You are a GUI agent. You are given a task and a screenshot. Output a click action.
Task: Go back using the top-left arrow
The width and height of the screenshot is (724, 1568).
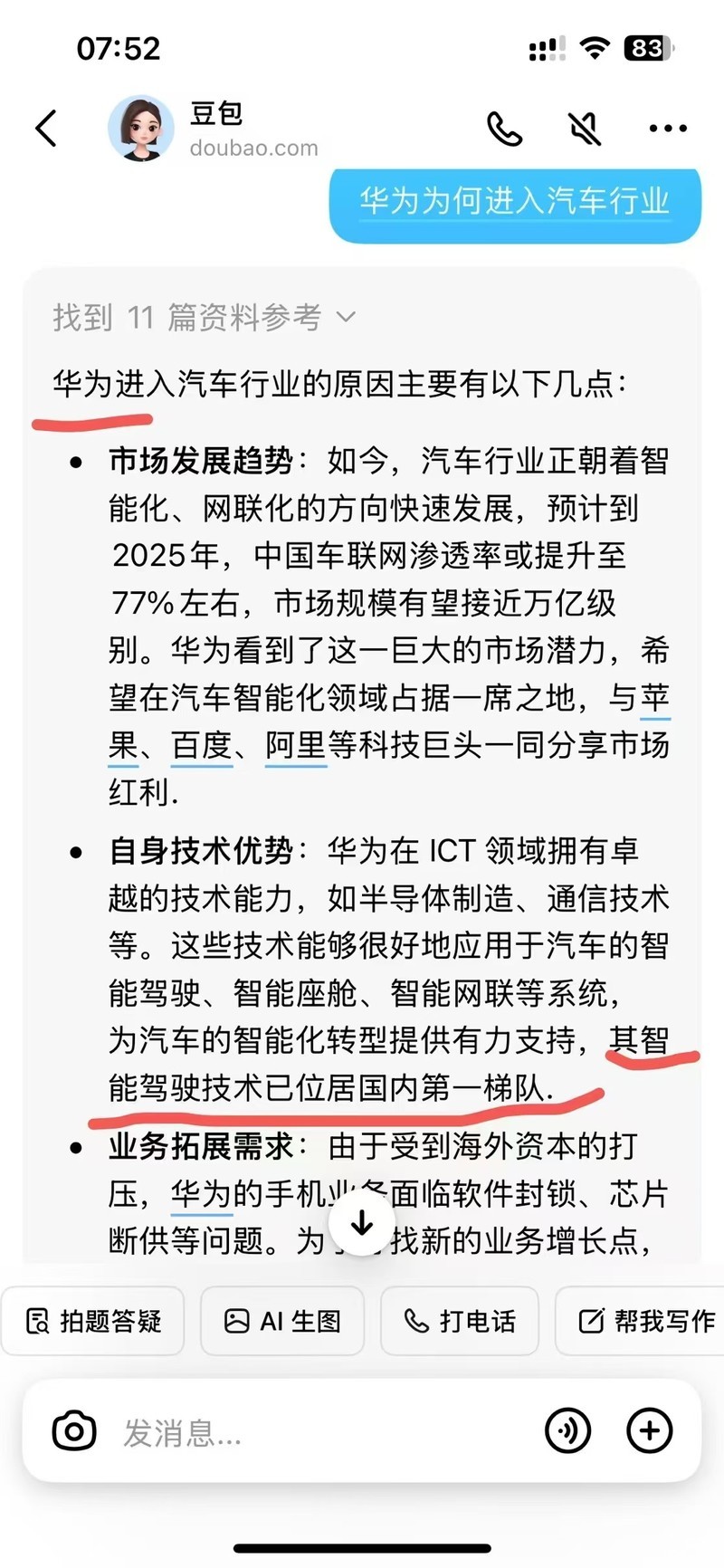tap(47, 129)
